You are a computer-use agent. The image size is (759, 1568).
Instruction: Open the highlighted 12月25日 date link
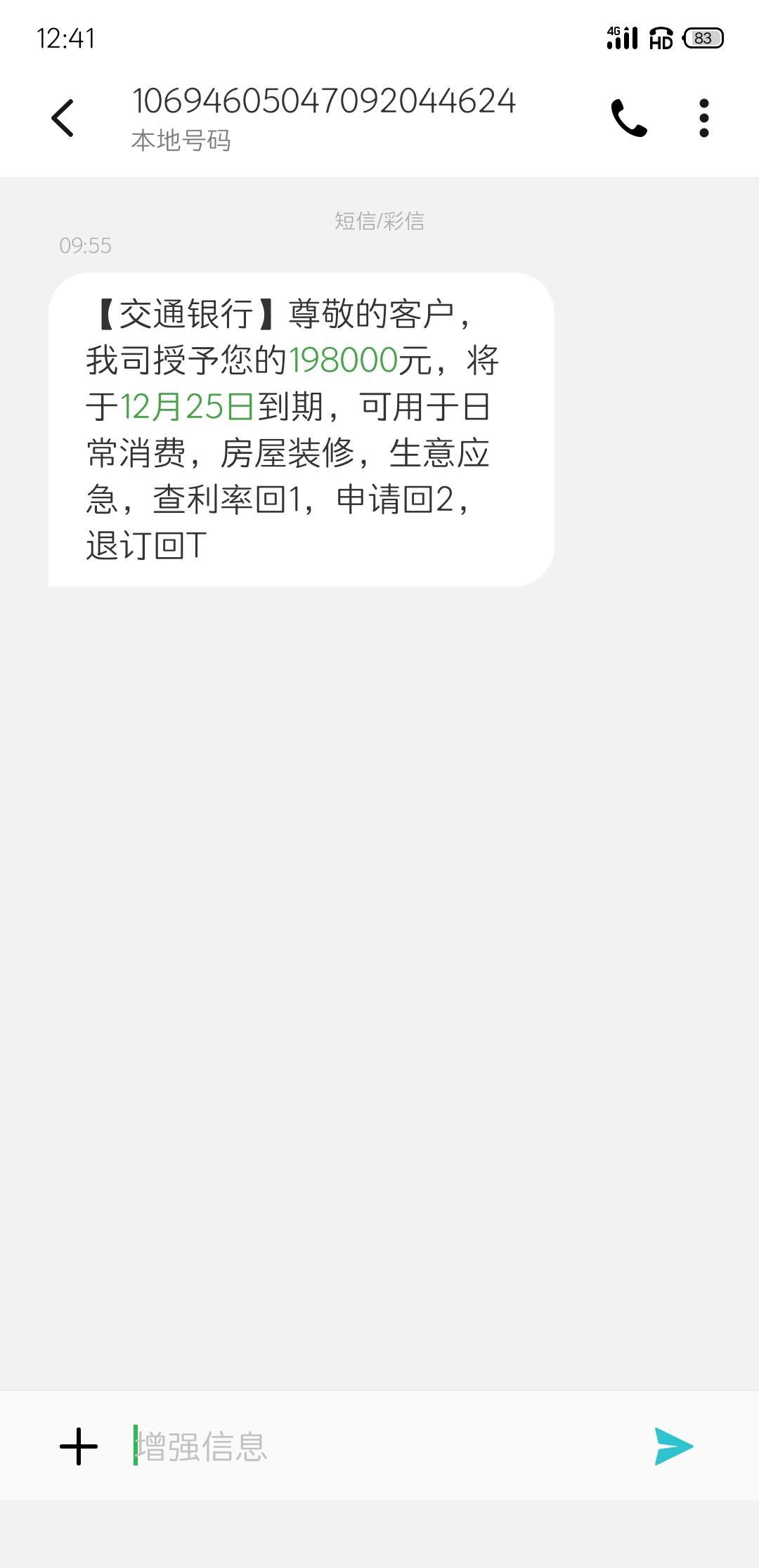coord(187,407)
